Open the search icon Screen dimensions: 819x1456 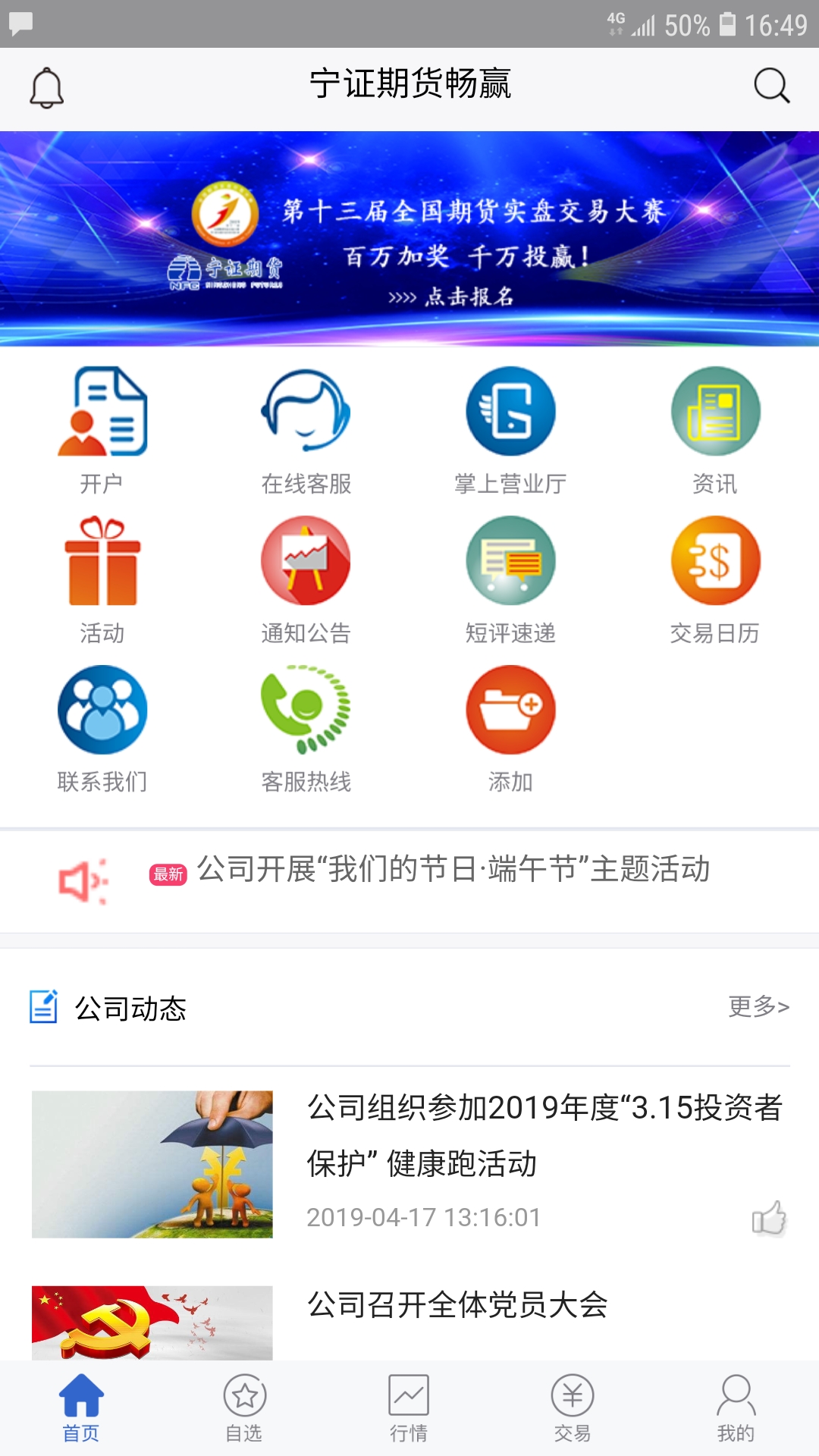(771, 85)
